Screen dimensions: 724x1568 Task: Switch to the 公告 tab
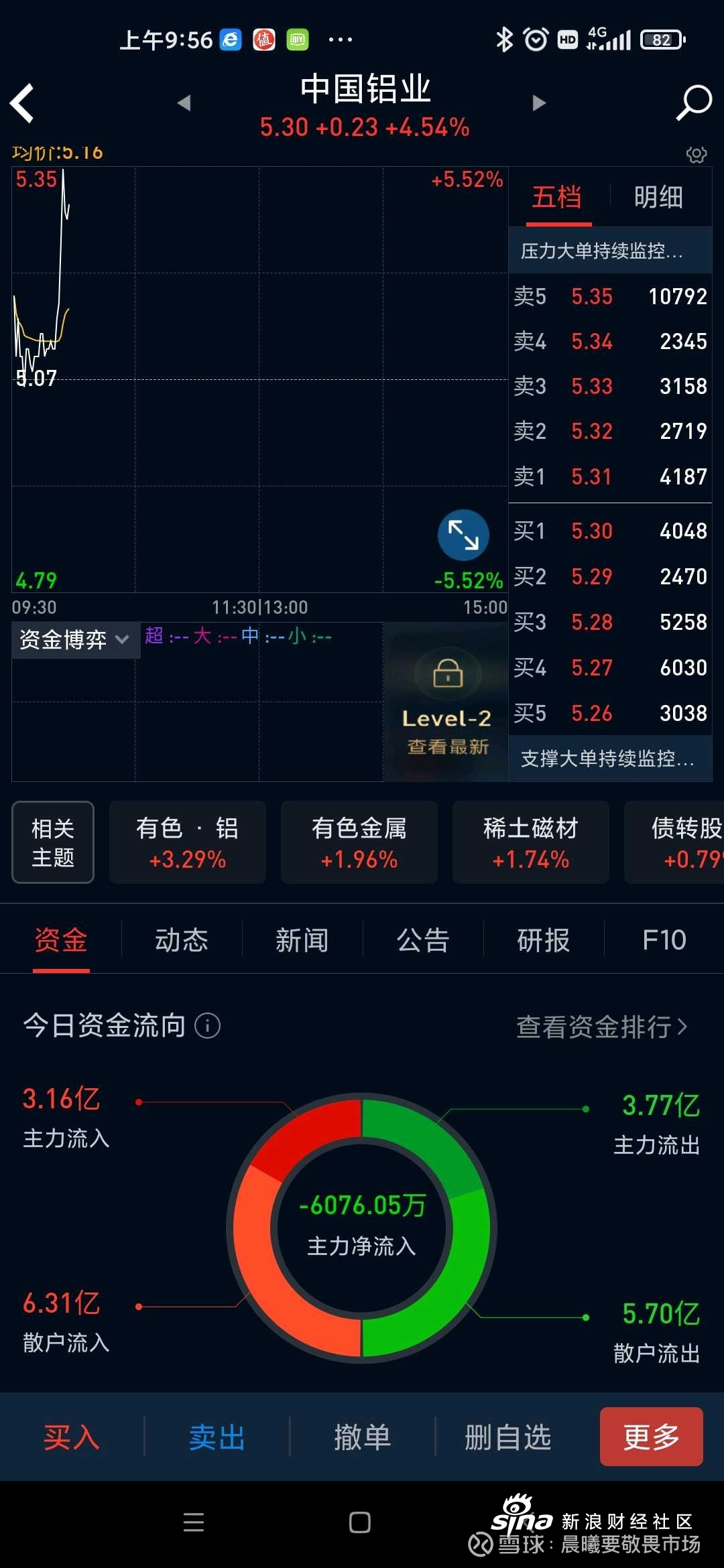[x=423, y=940]
